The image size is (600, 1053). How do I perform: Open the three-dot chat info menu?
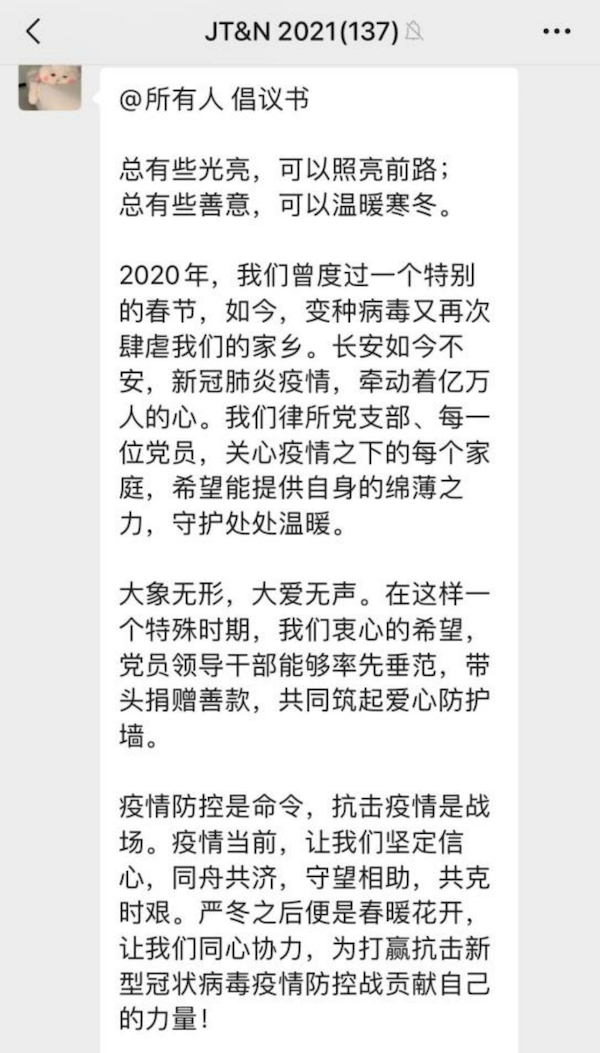point(556,32)
